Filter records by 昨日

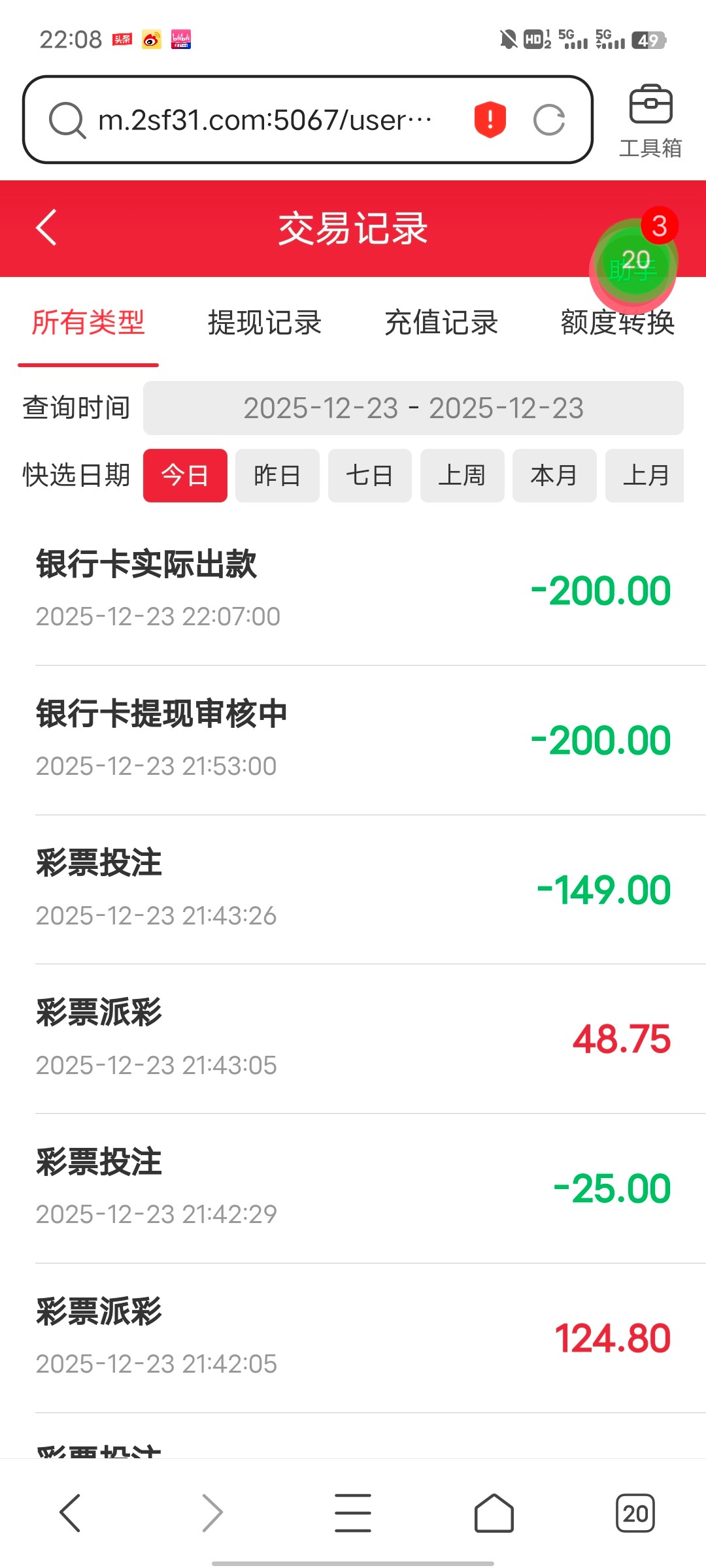[277, 476]
